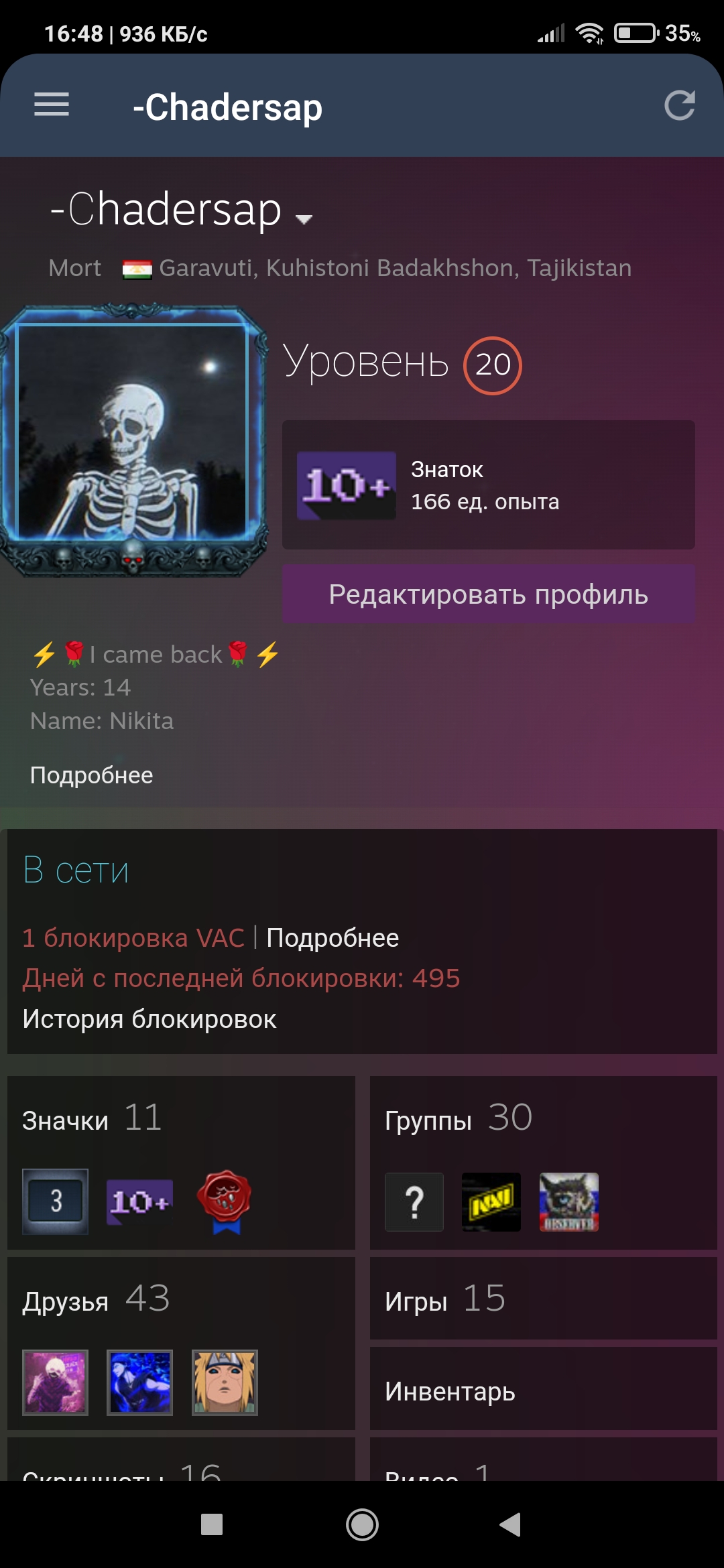724x1568 pixels.
Task: Open the Знаток badge card
Action: (x=488, y=485)
